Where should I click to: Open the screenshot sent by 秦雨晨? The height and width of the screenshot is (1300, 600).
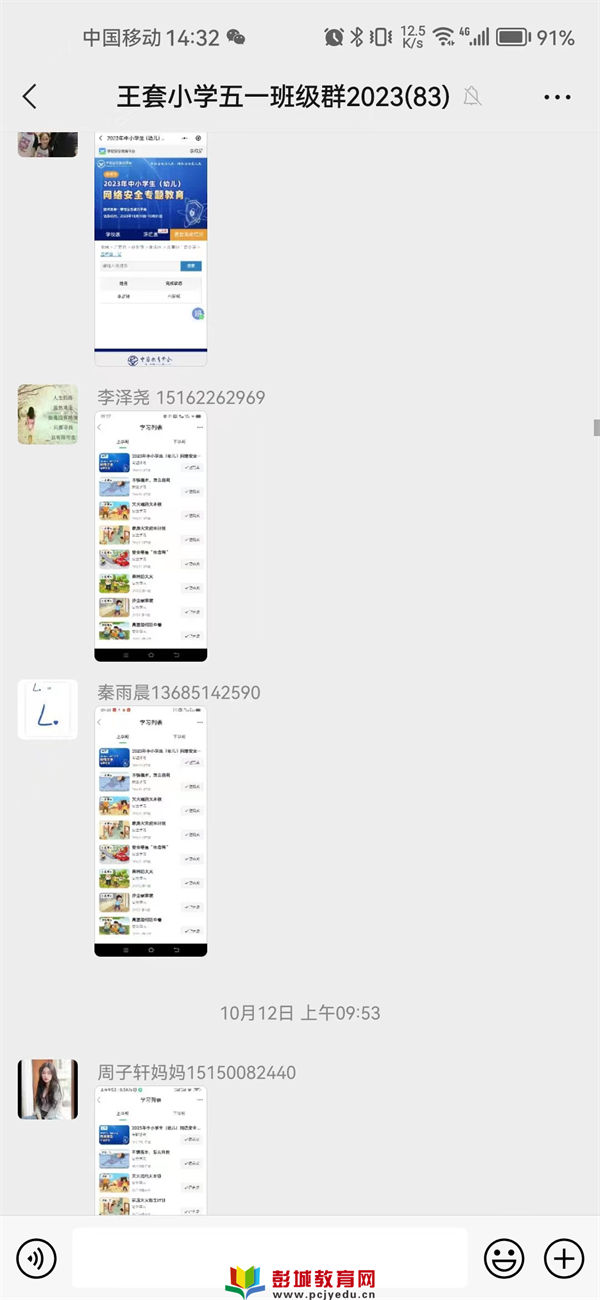point(151,831)
